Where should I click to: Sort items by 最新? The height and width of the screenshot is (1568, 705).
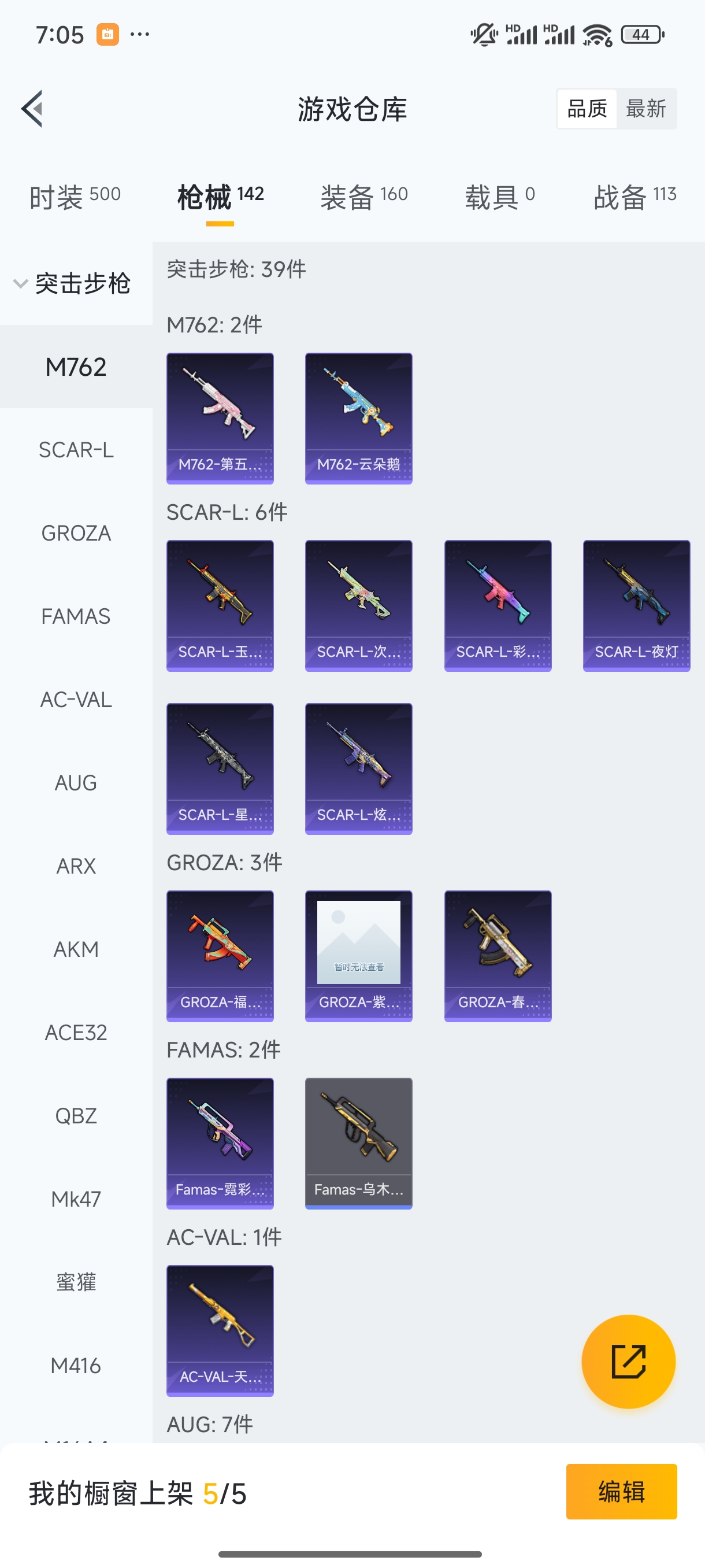pyautogui.click(x=645, y=109)
